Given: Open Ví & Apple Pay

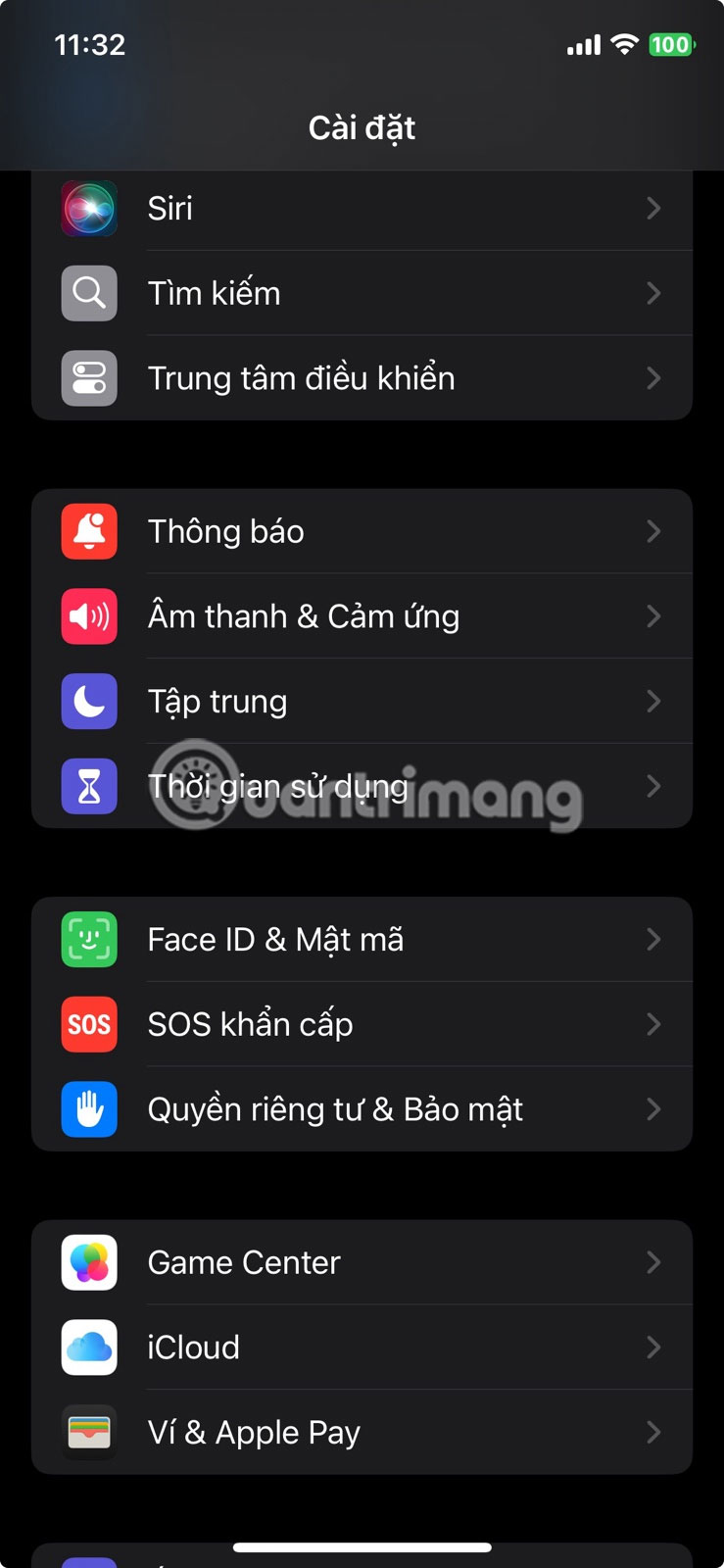Looking at the screenshot, I should tap(362, 1432).
